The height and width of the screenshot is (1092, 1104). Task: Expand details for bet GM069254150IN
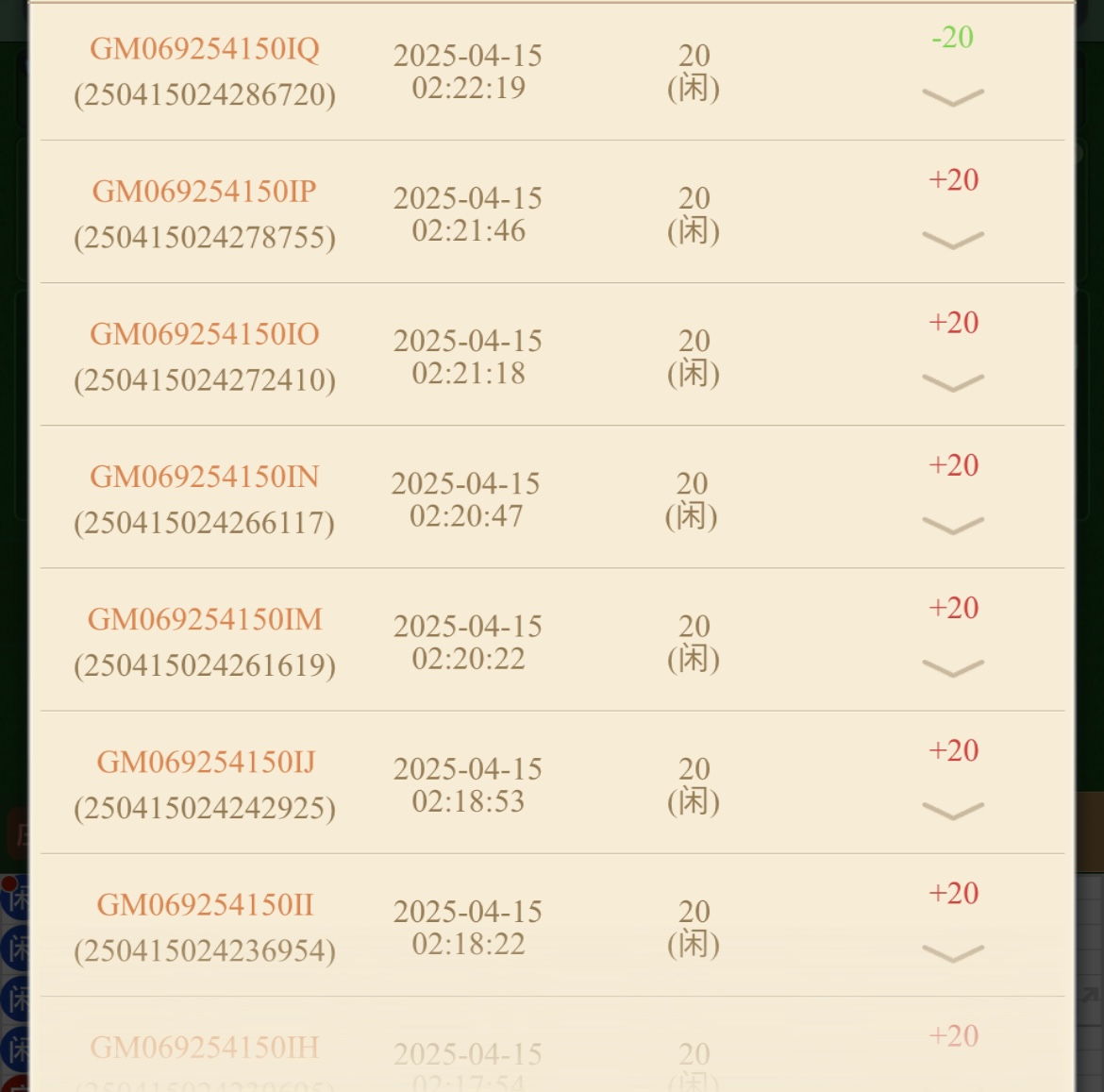pyautogui.click(x=952, y=525)
